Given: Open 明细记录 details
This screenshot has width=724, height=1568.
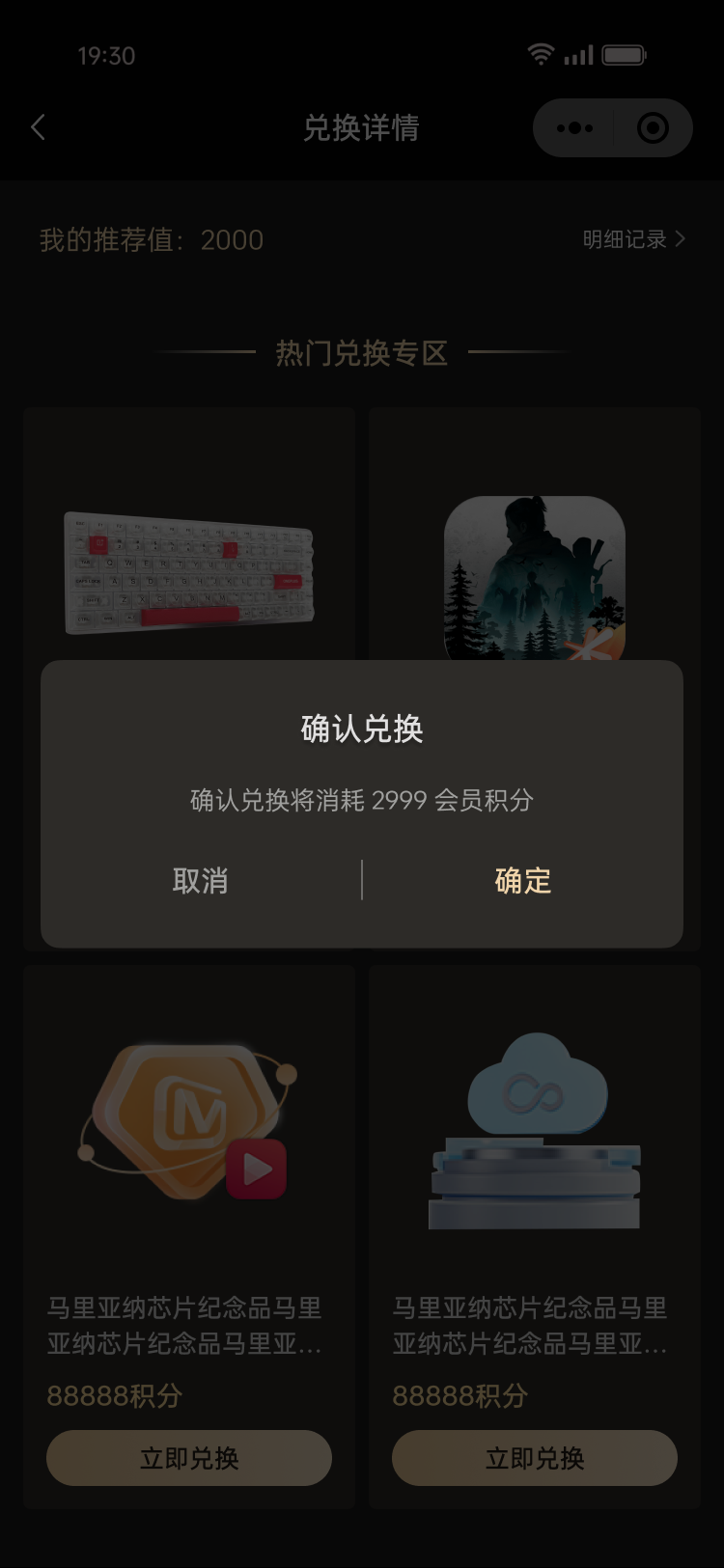Looking at the screenshot, I should [633, 239].
